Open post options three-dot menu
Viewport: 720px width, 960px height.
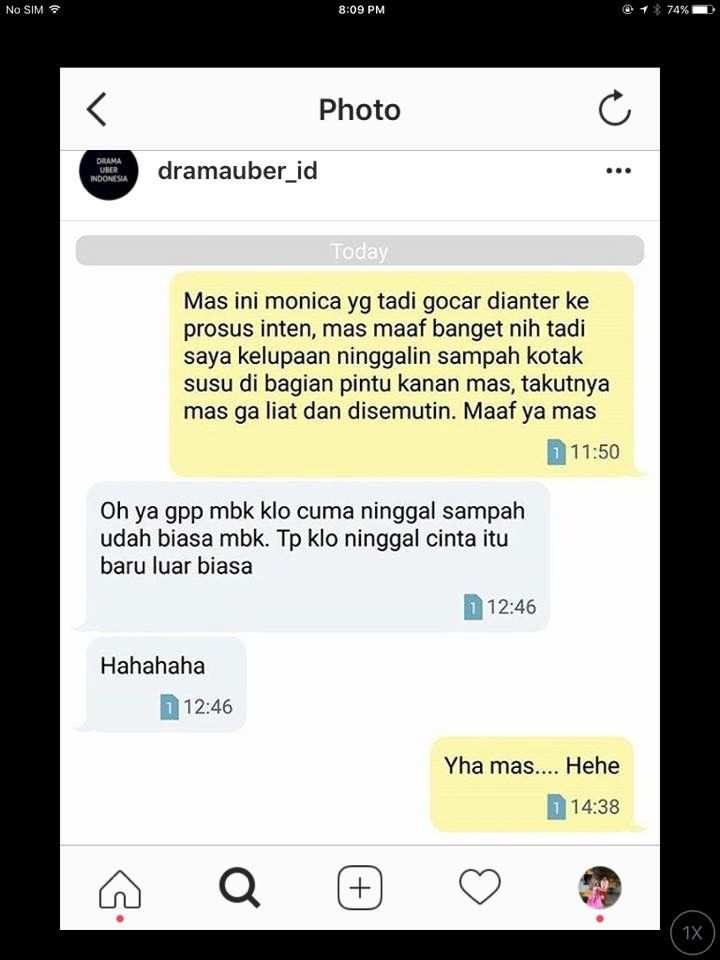pyautogui.click(x=619, y=171)
